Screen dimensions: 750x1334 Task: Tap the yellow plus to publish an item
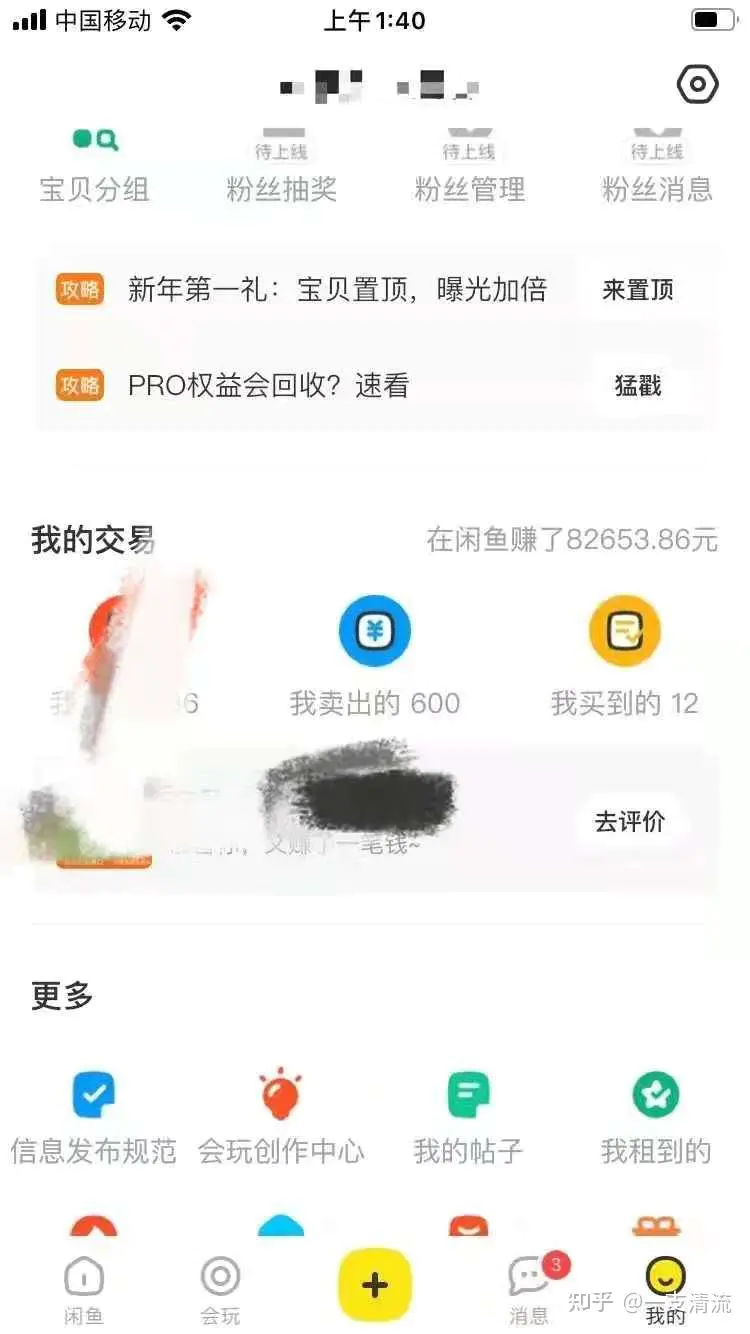[x=375, y=1285]
